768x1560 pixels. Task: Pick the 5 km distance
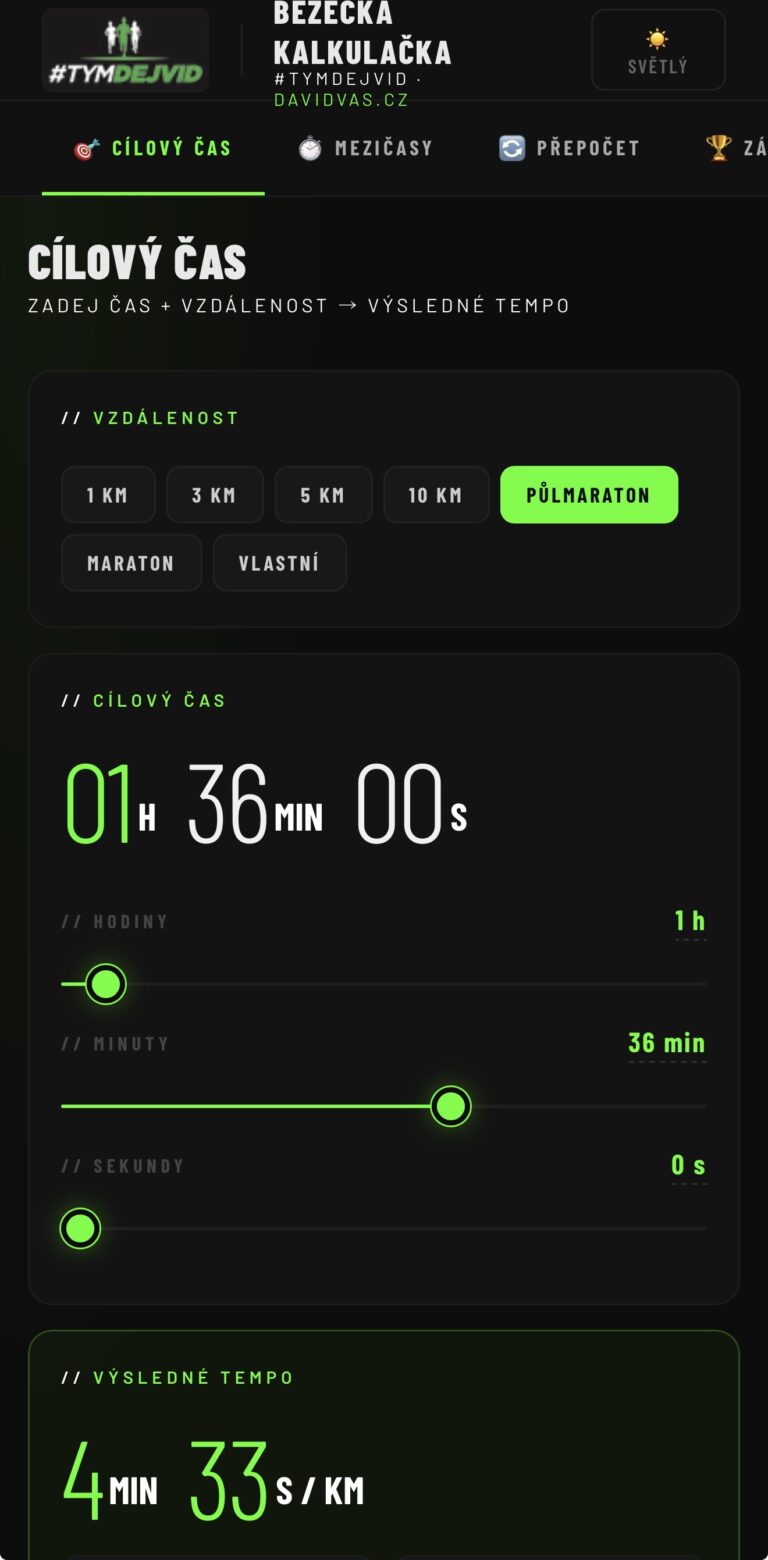coord(323,495)
